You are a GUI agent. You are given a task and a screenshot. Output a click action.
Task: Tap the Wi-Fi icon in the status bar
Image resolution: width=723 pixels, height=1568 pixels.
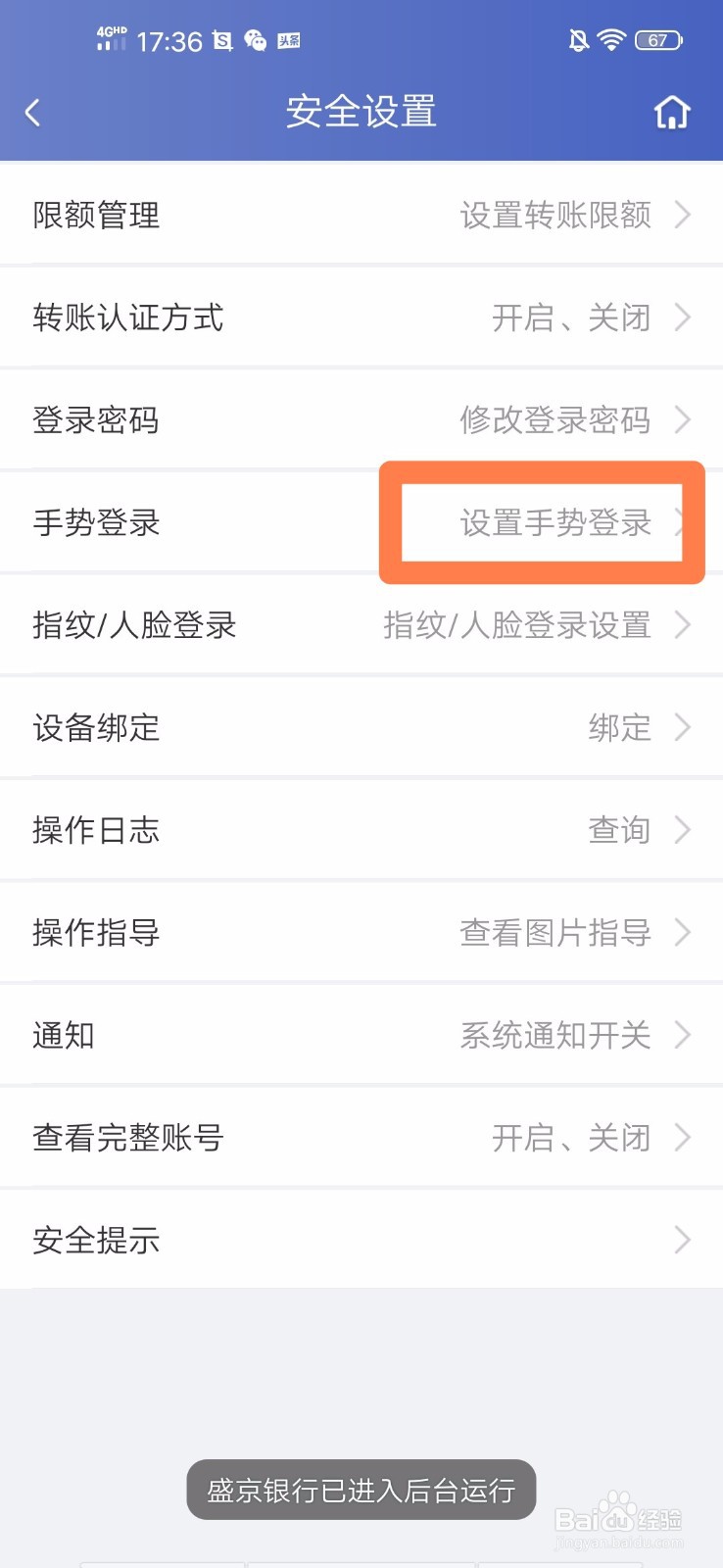click(x=612, y=40)
